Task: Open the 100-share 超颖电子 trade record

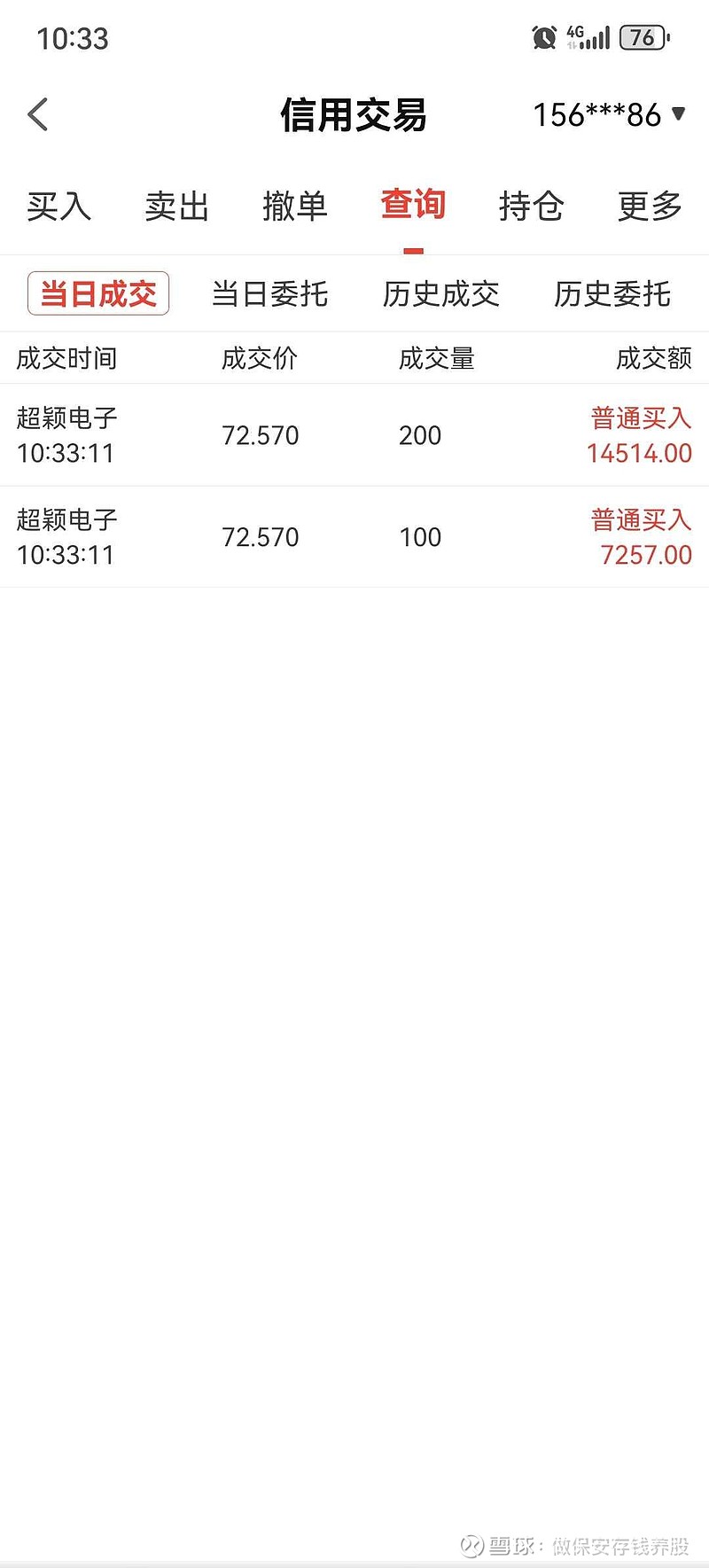Action: pyautogui.click(x=354, y=537)
